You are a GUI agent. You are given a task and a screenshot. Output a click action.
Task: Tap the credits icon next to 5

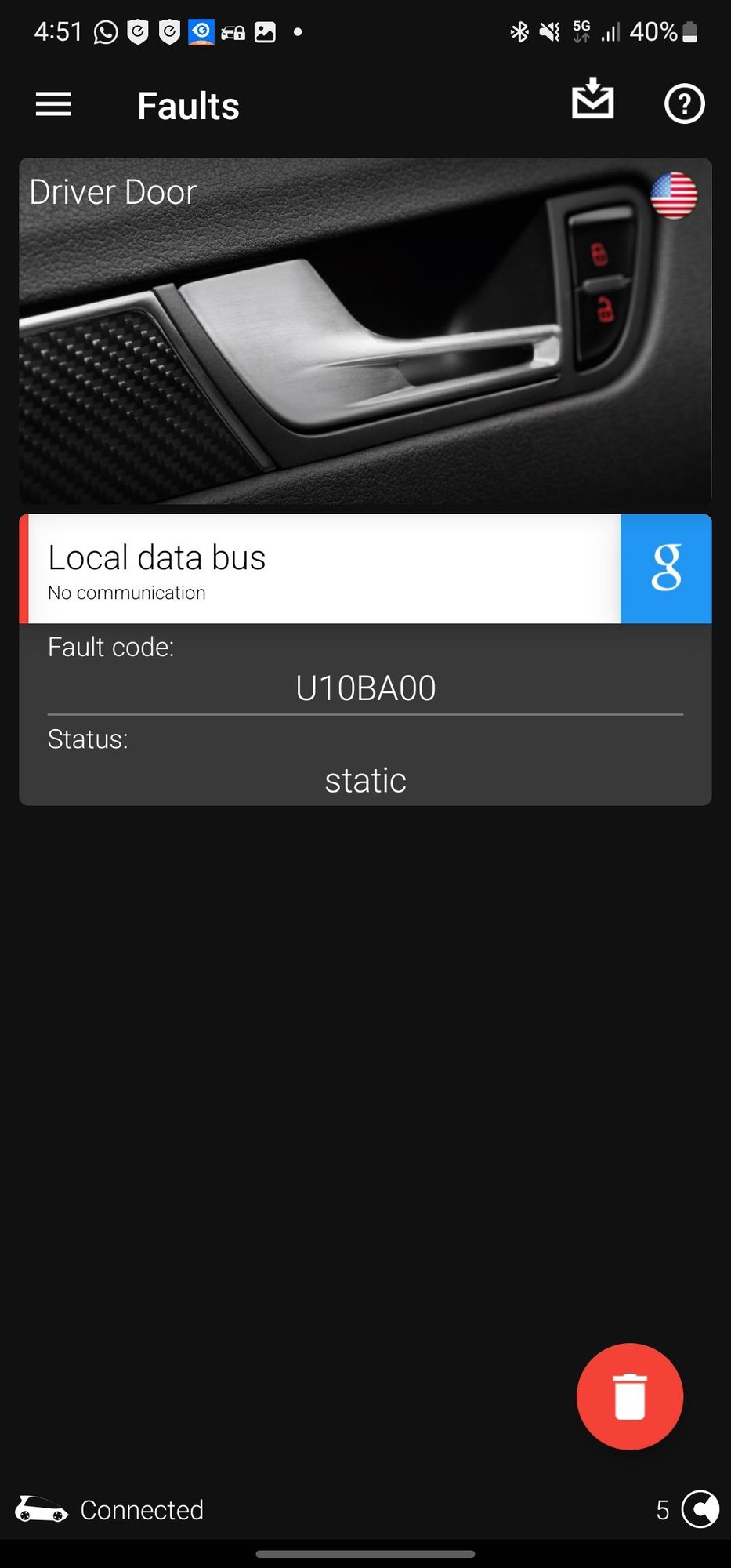coord(700,1508)
